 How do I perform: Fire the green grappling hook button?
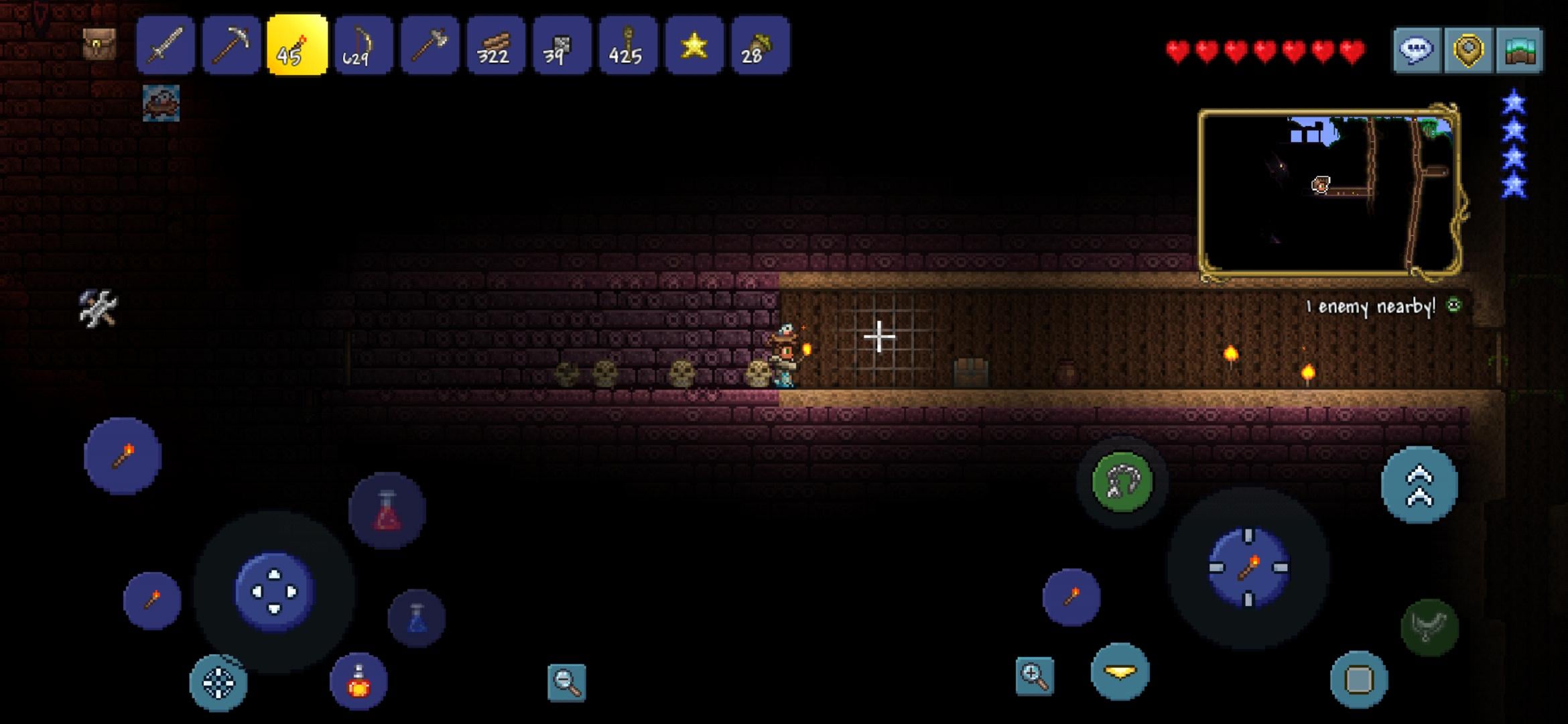tap(1122, 481)
